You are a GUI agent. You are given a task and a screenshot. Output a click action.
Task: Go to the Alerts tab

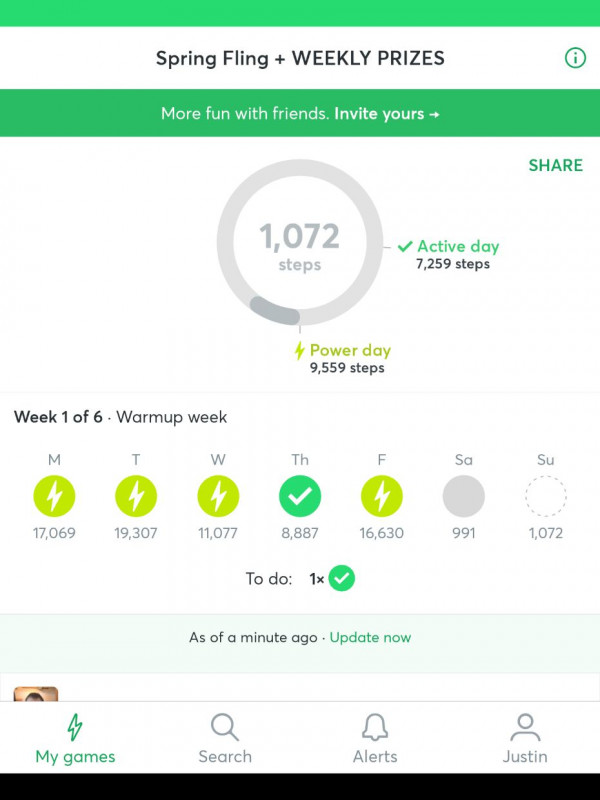coord(375,738)
